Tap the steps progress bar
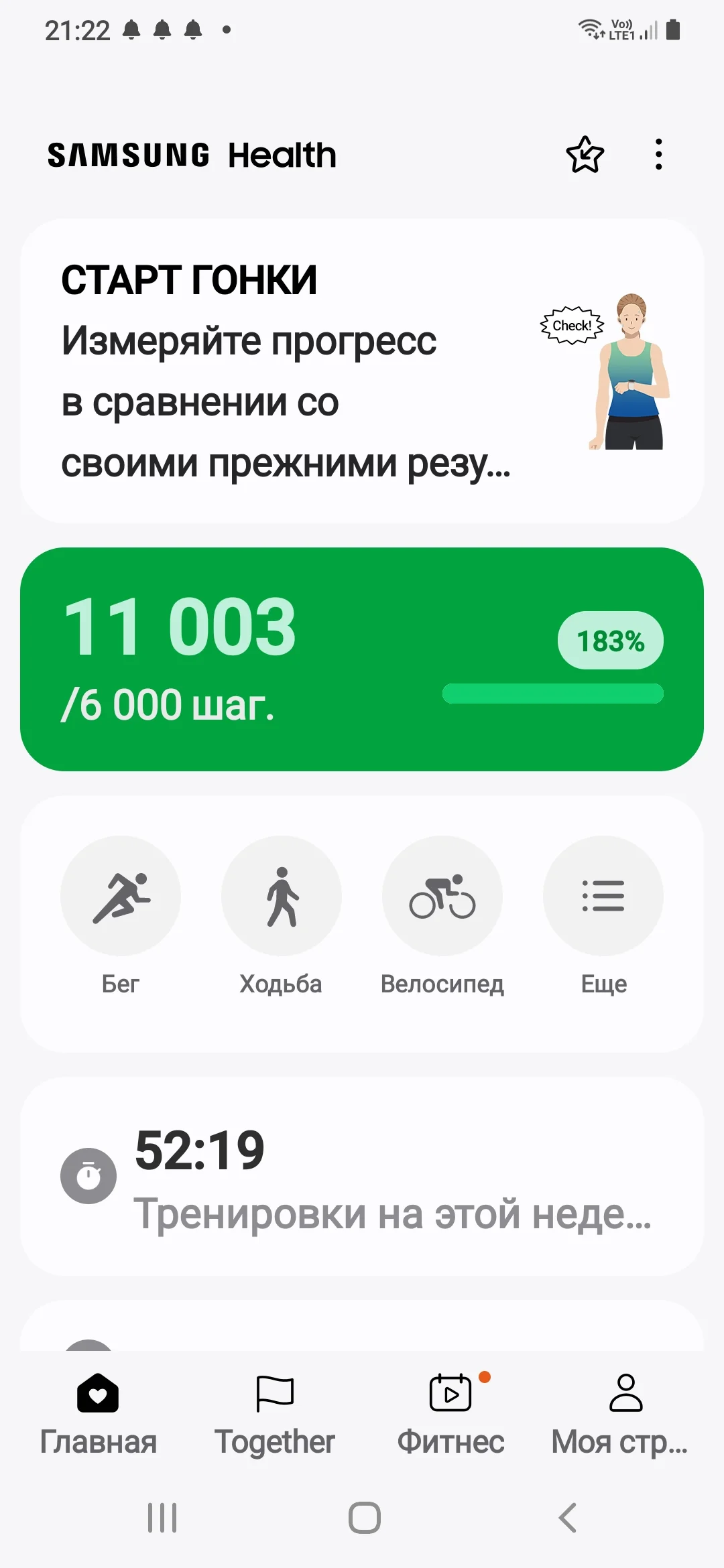The width and height of the screenshot is (724, 1568). coord(554,695)
